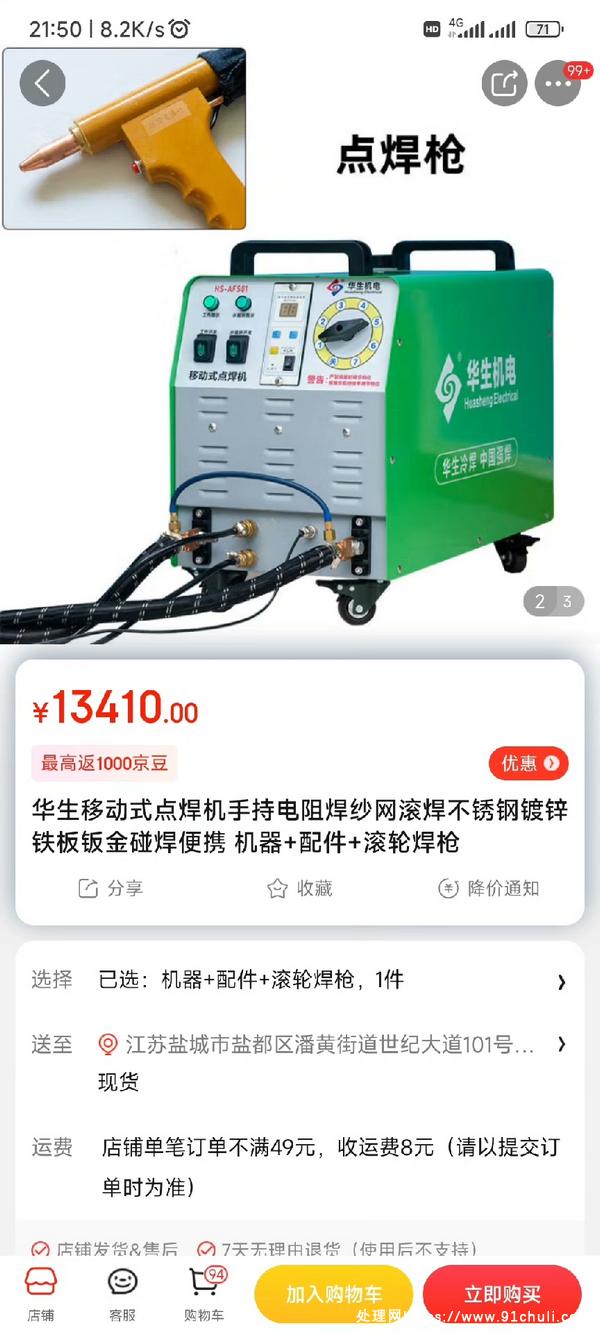
Task: Go back using the top-left arrow
Action: pos(42,85)
